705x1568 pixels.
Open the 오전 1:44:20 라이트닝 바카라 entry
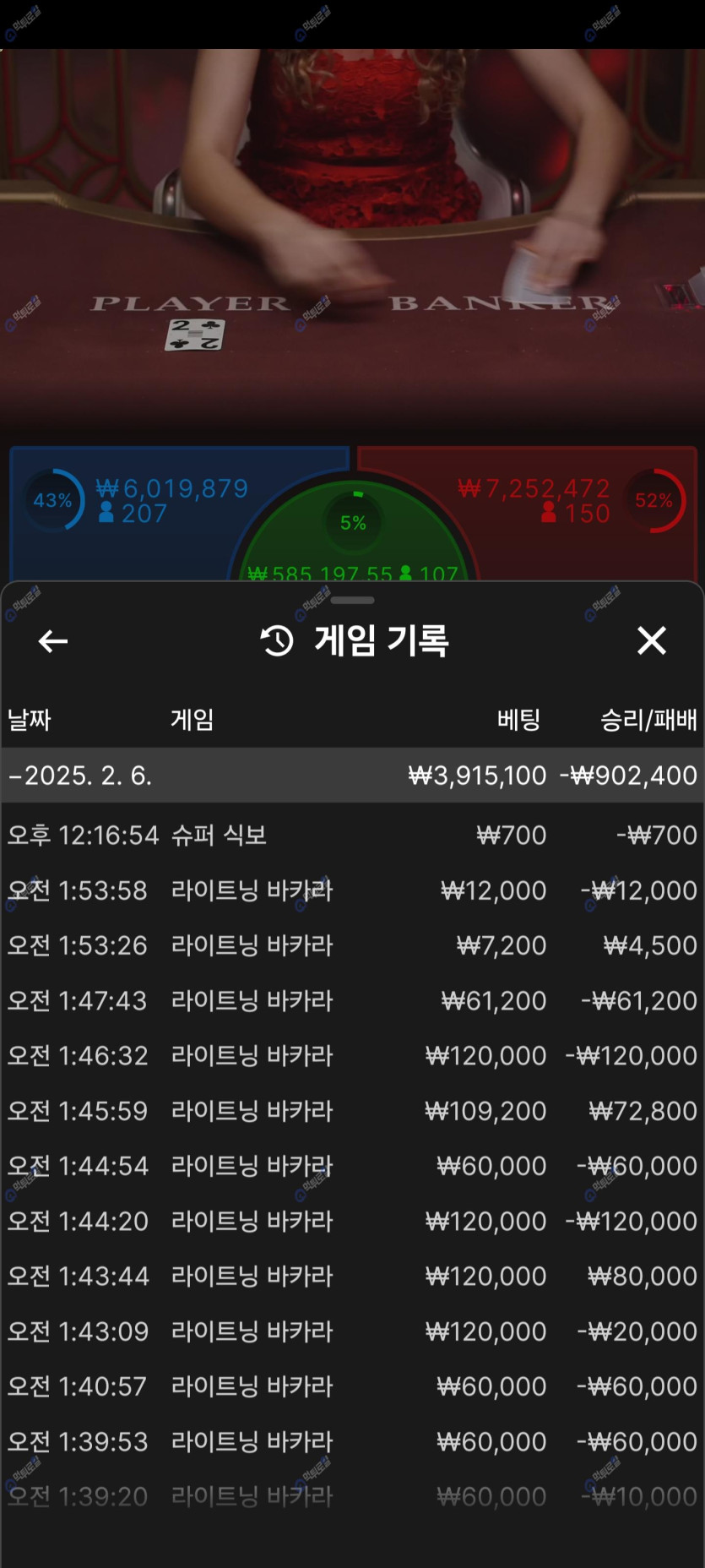coord(352,1221)
